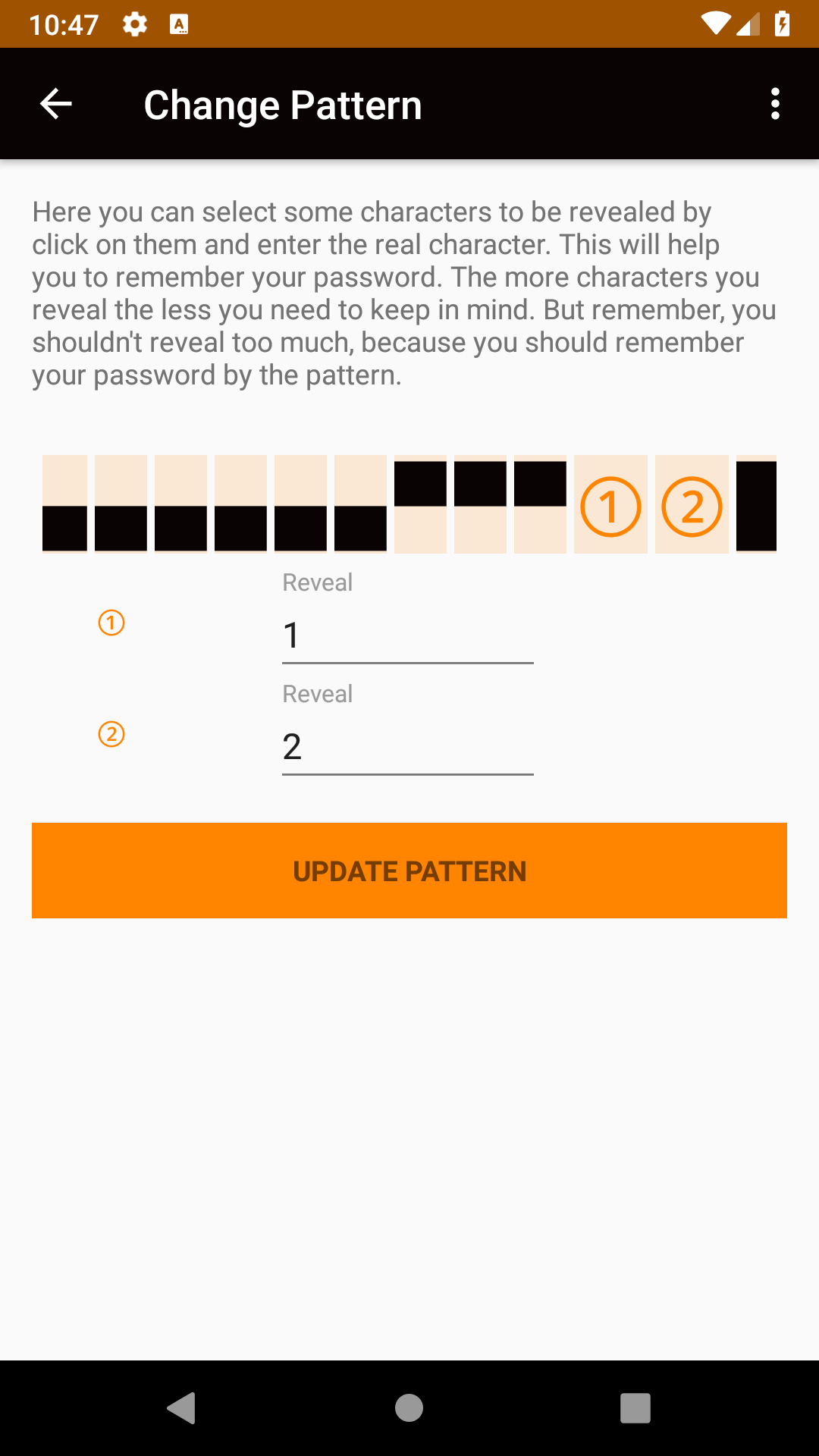Edit the Reveal field with value 2
This screenshot has height=1456, width=819.
click(407, 747)
